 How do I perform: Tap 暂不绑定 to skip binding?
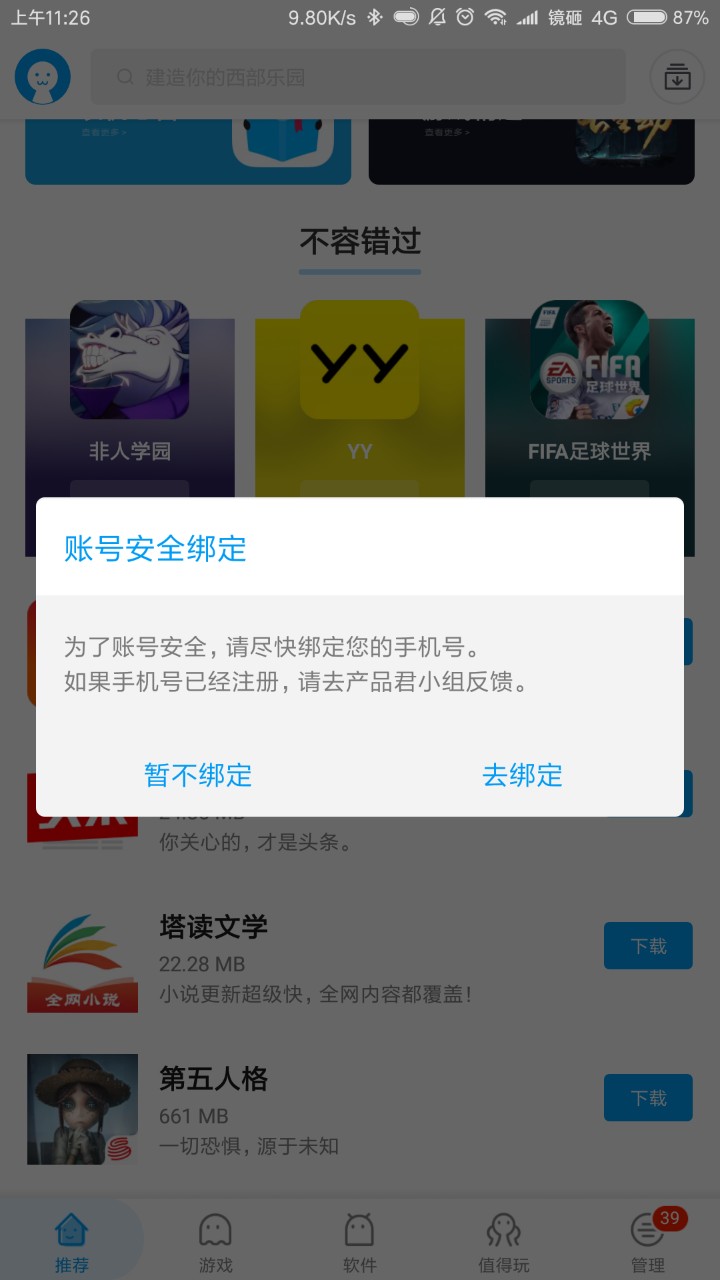pyautogui.click(x=198, y=775)
